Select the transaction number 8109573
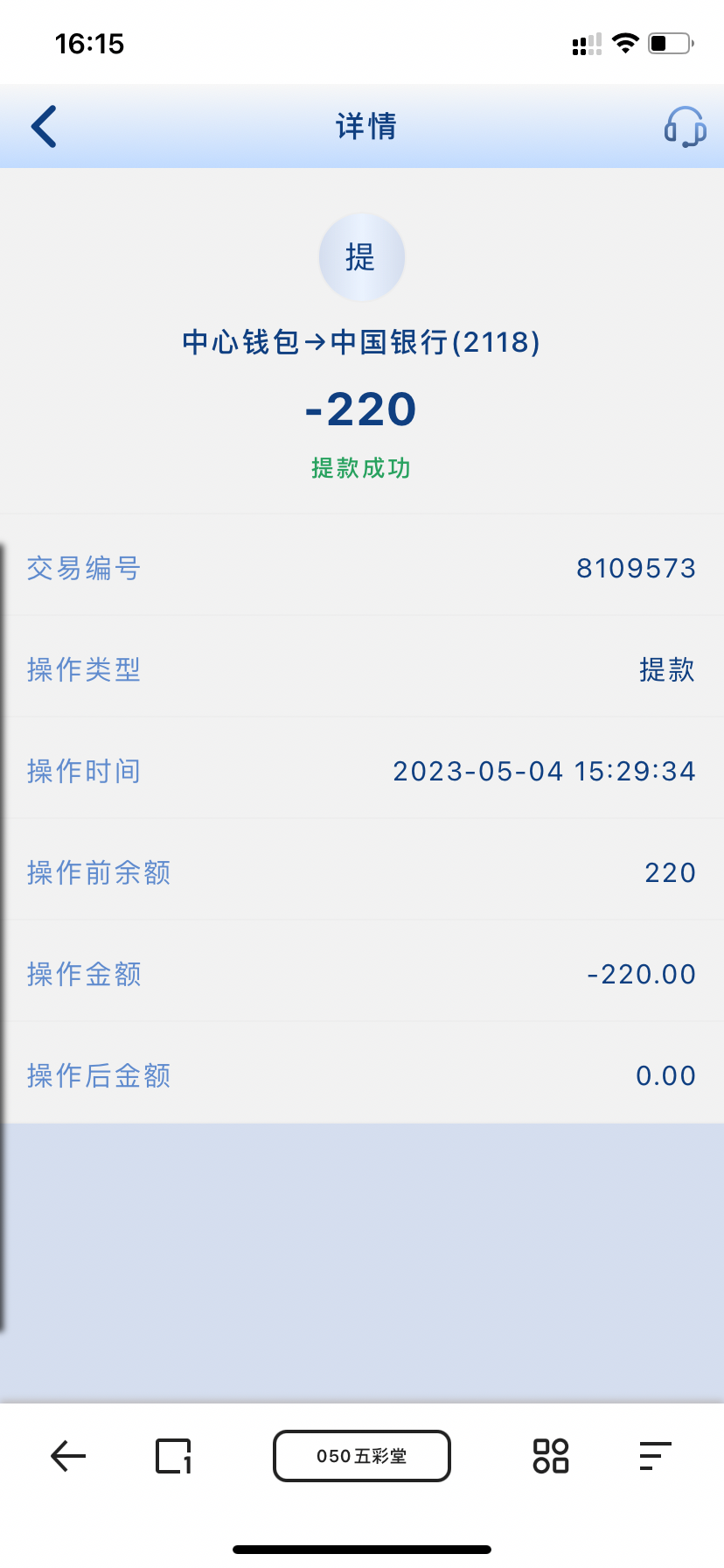 [x=635, y=568]
